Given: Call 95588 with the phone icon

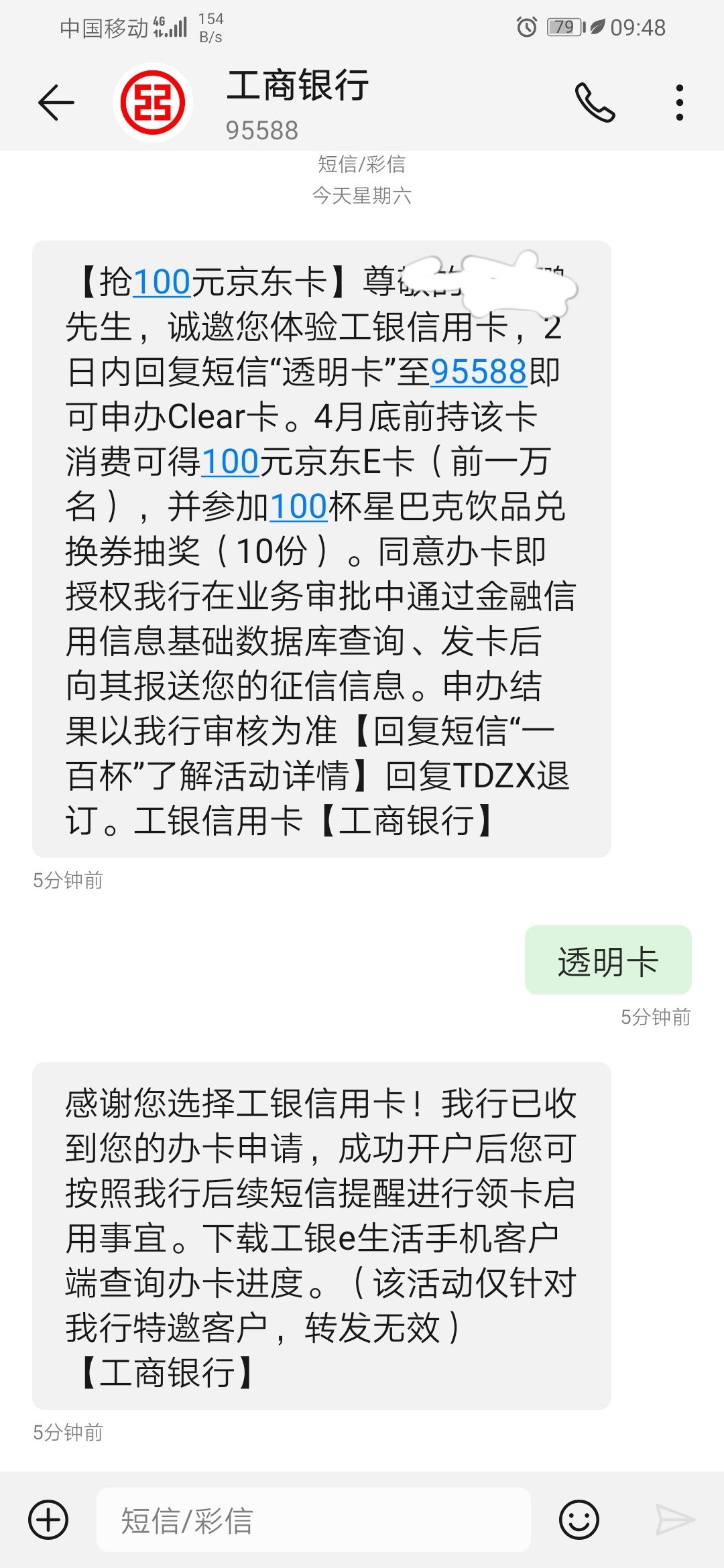Looking at the screenshot, I should point(595,103).
